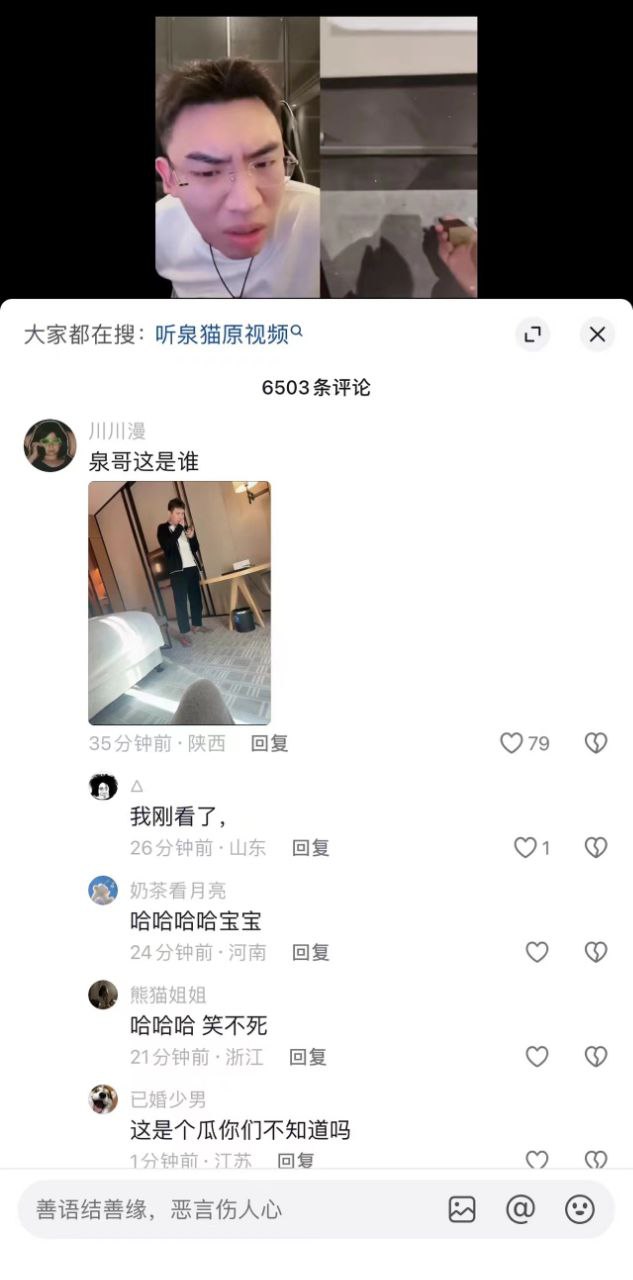Dislike 川川漫's comment
The height and width of the screenshot is (1280, 633).
pyautogui.click(x=596, y=743)
